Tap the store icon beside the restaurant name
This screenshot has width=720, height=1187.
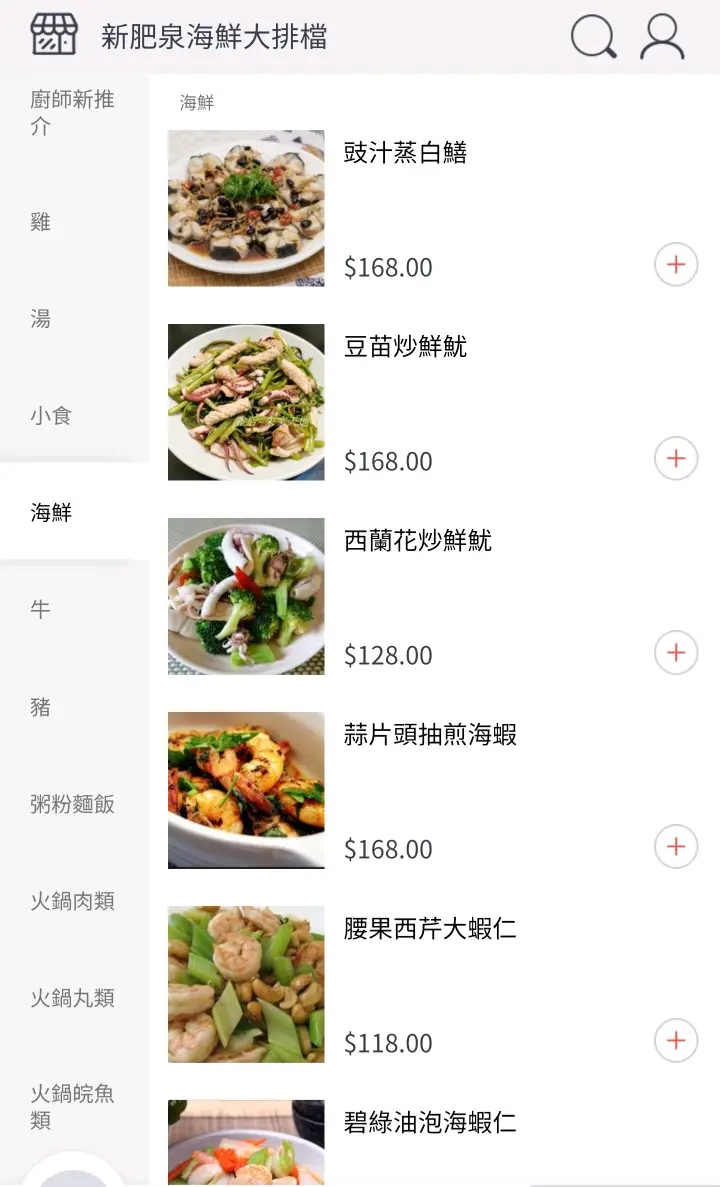pyautogui.click(x=54, y=35)
